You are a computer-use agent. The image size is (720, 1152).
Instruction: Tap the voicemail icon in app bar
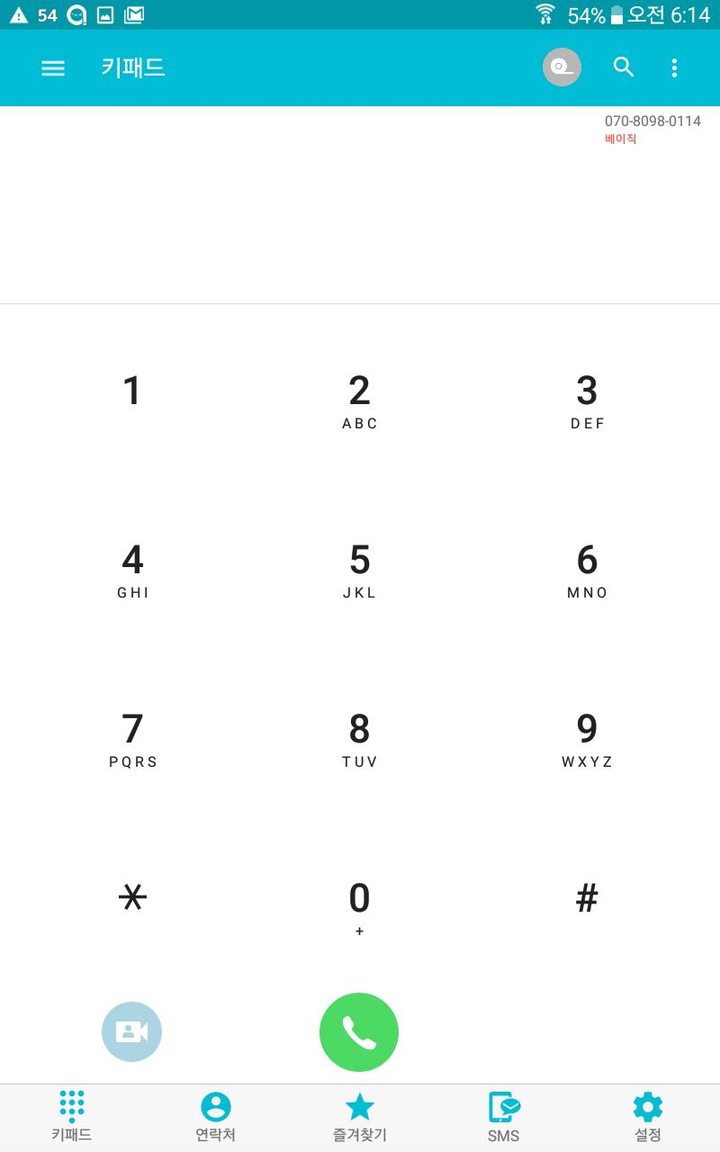tap(562, 68)
